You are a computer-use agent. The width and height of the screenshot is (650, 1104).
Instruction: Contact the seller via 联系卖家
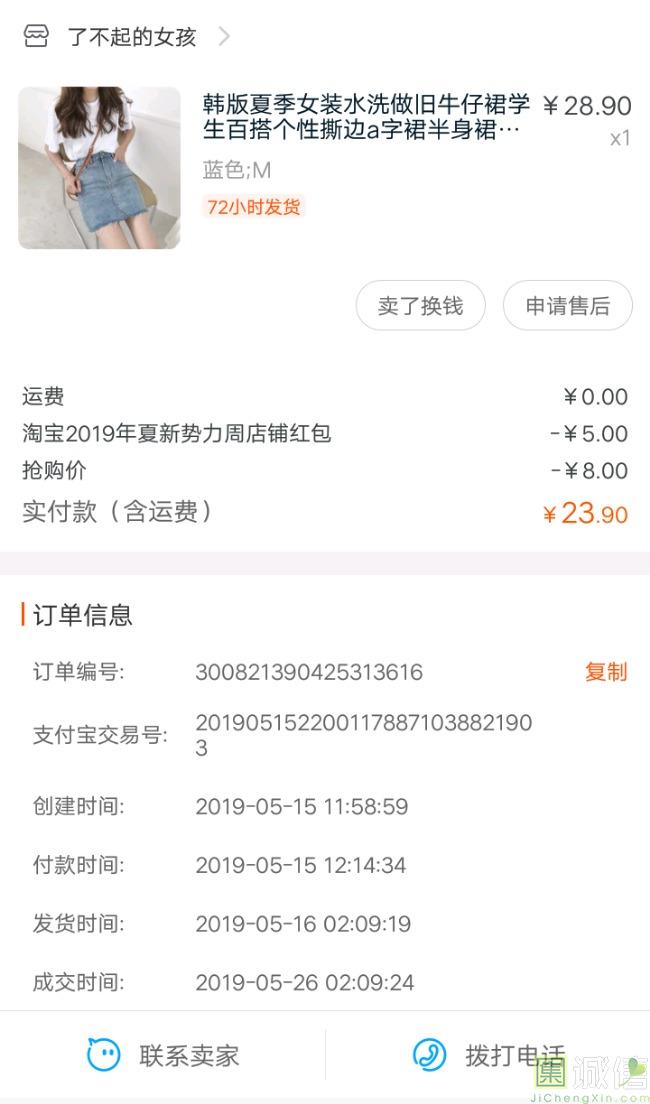[x=163, y=1054]
